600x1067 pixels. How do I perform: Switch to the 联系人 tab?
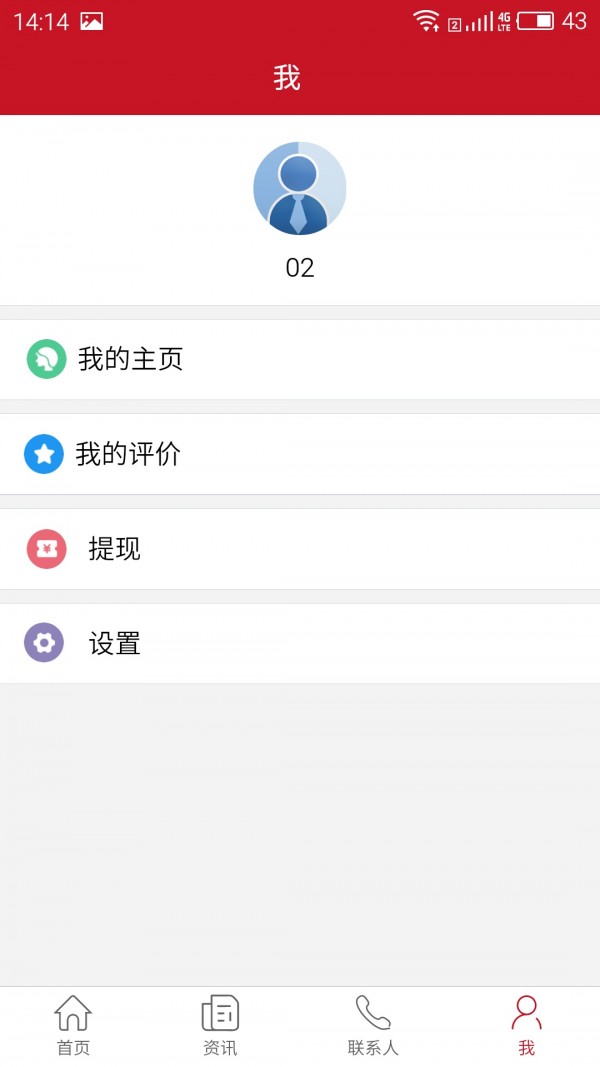(x=373, y=1026)
